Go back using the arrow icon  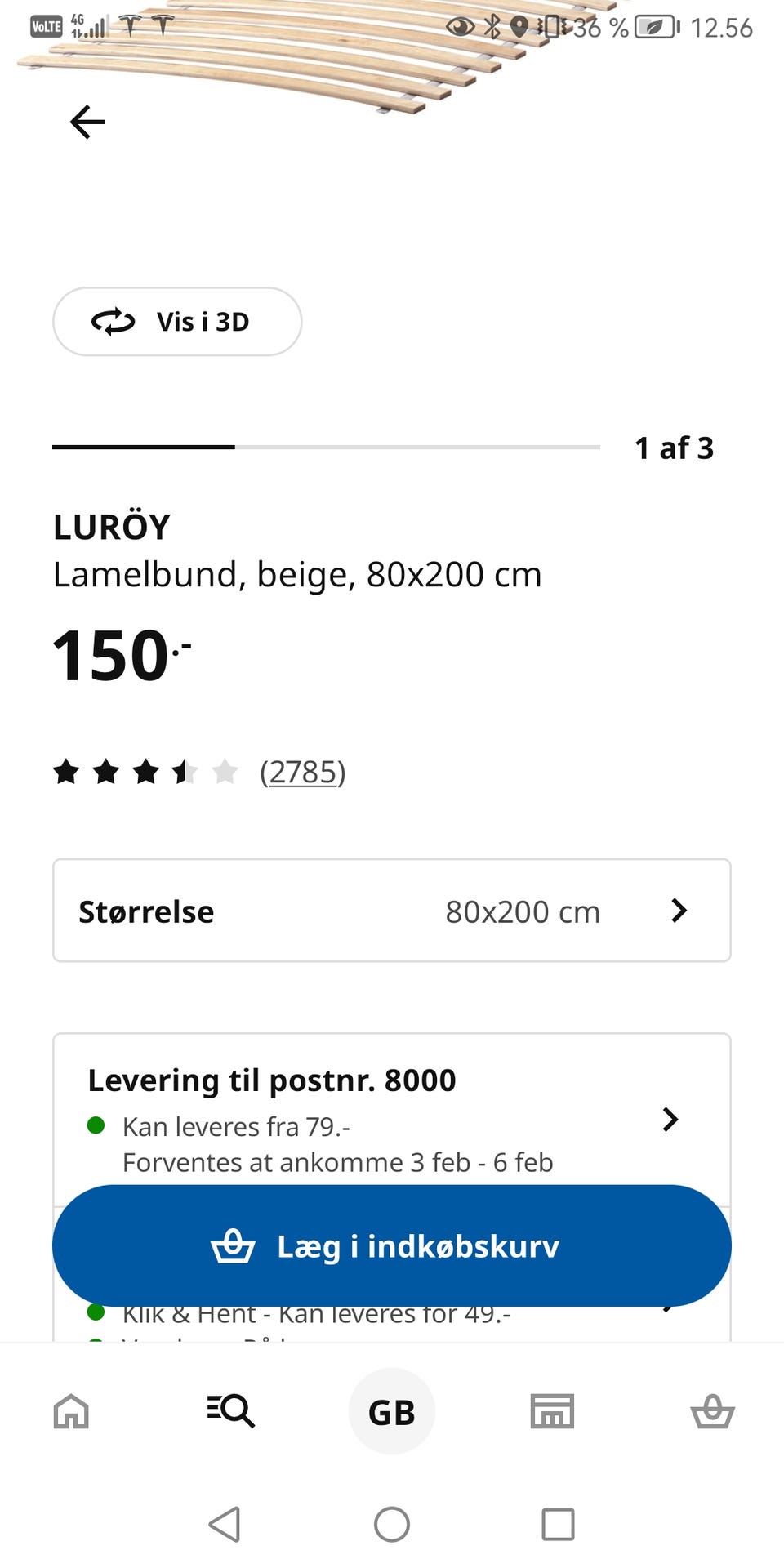pyautogui.click(x=87, y=122)
